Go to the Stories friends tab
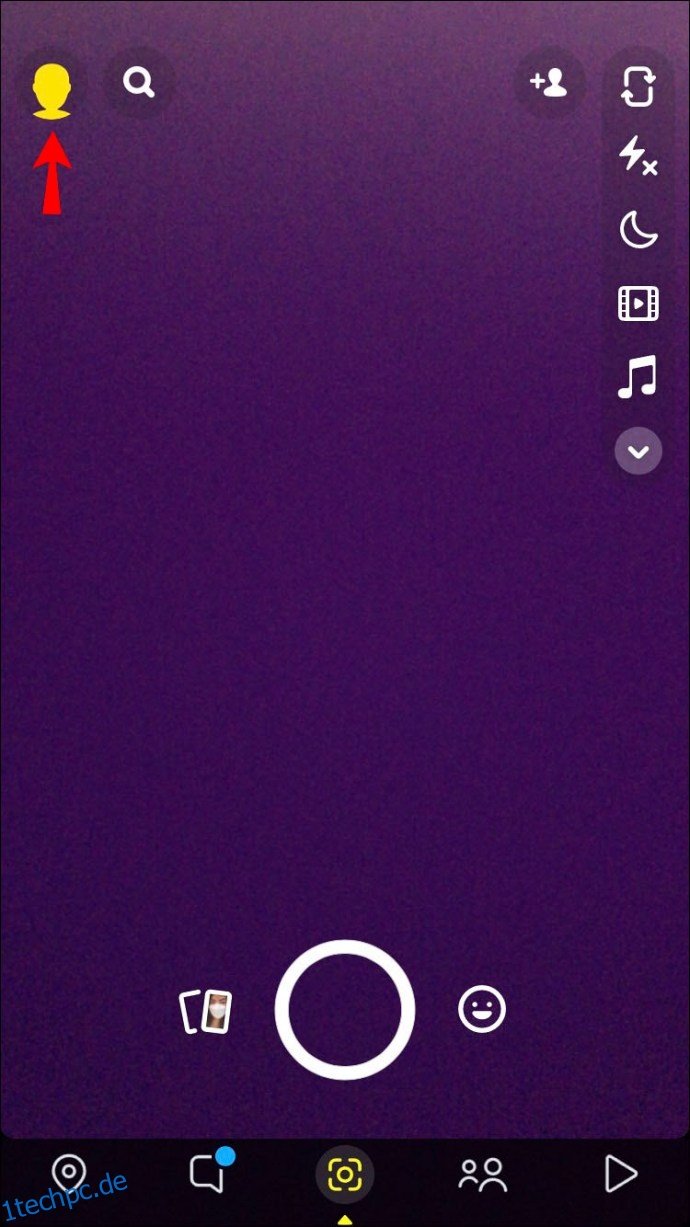 point(482,1175)
